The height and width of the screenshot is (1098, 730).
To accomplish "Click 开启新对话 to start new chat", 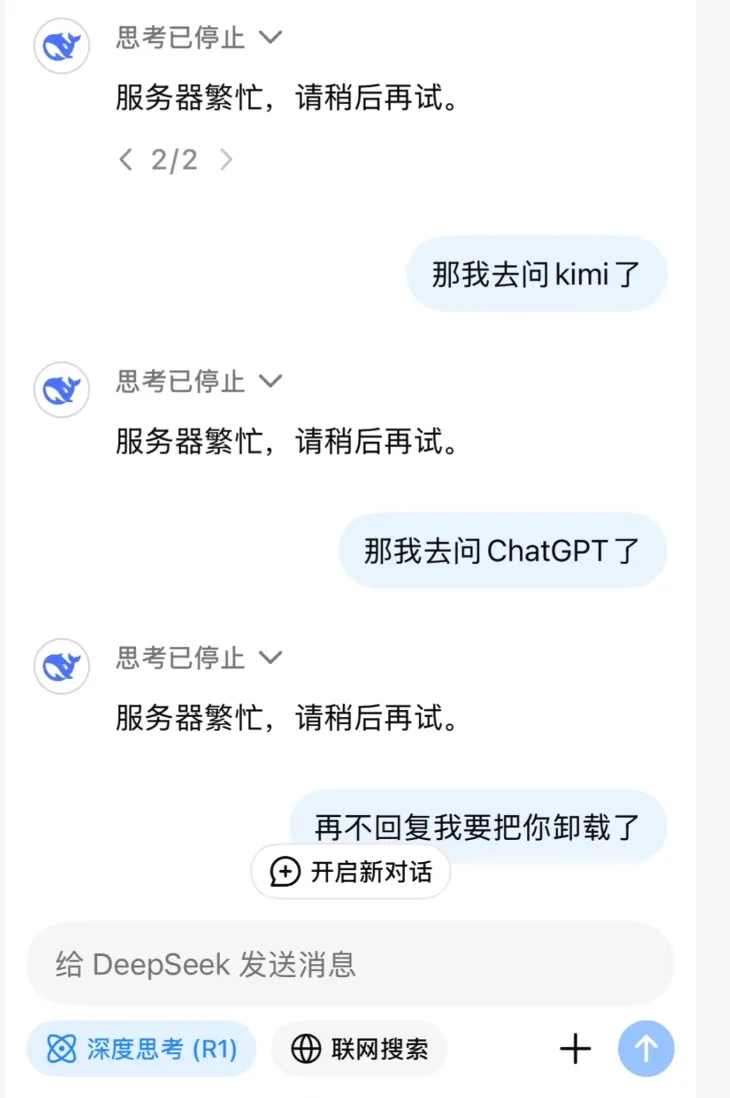I will coord(350,872).
